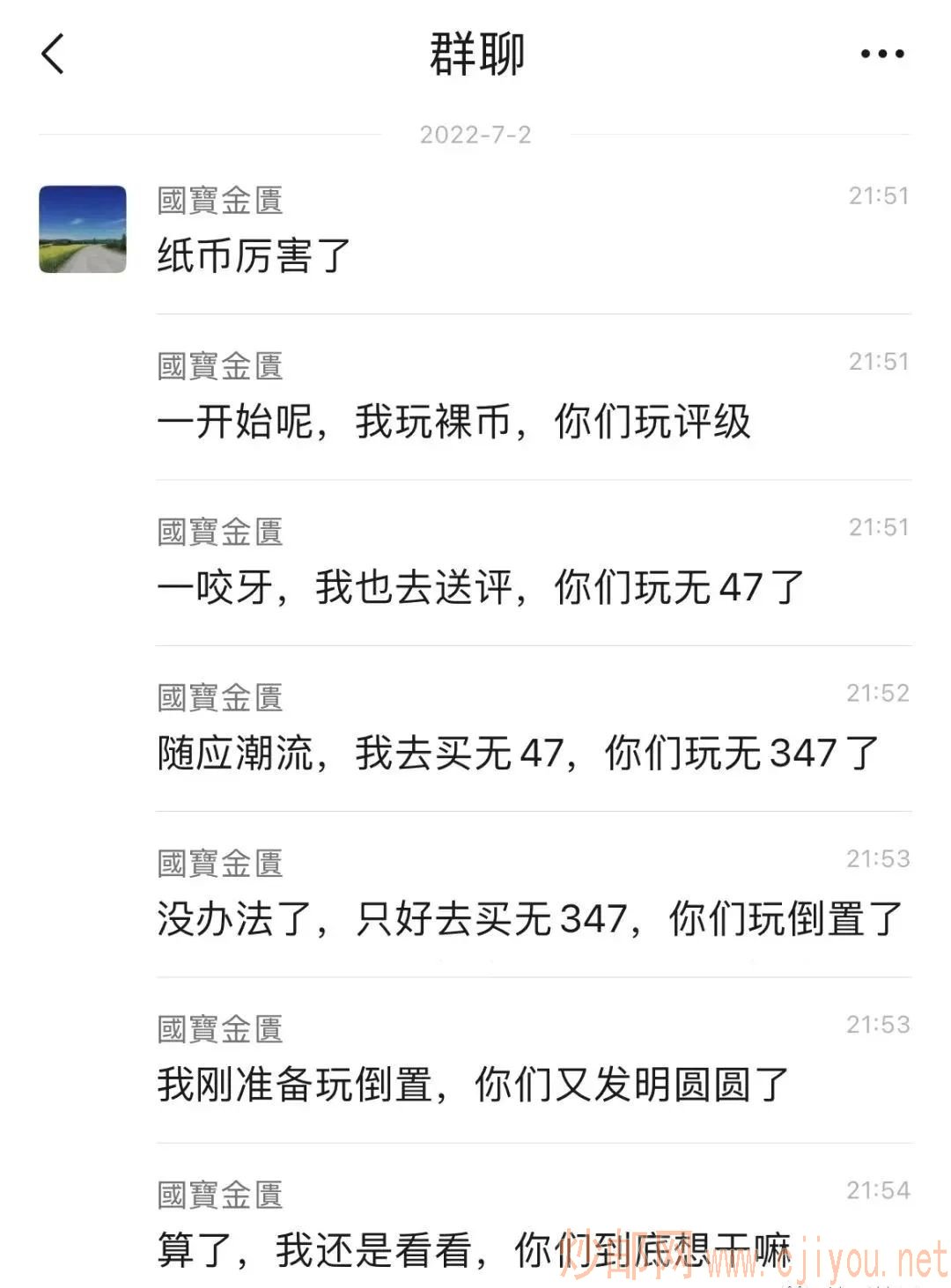
Task: Go back from the 群聊 chat record
Action: click(x=54, y=54)
